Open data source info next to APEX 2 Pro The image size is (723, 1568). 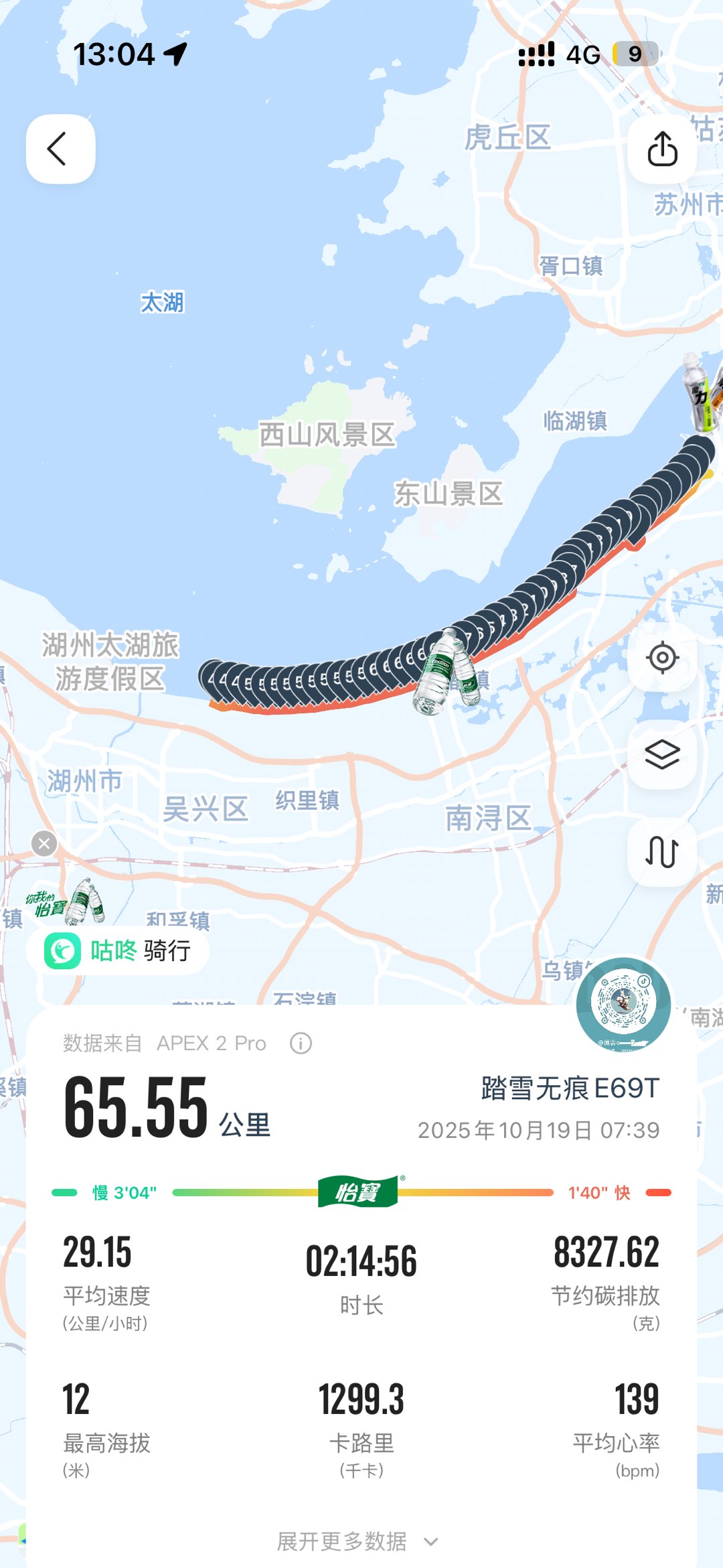pos(301,1043)
